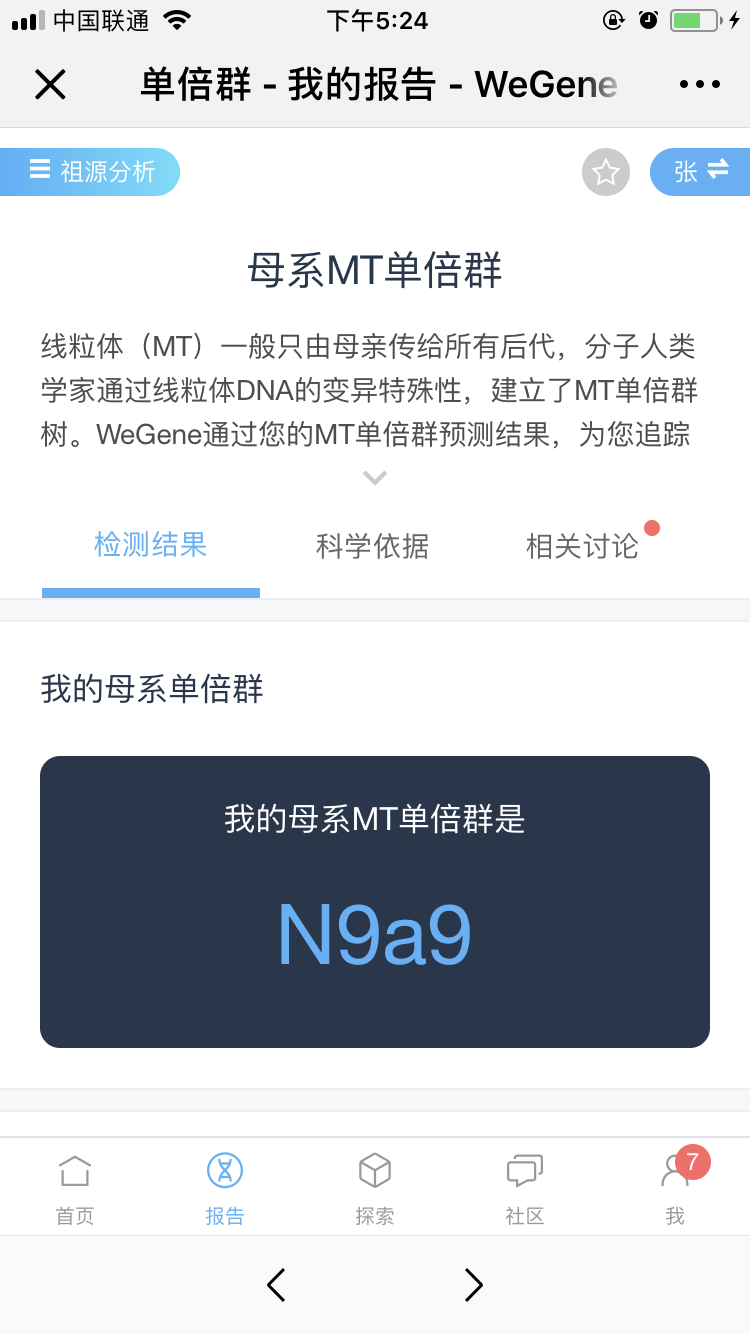Open the 我 profile tab
The image size is (750, 1334).
[675, 1187]
